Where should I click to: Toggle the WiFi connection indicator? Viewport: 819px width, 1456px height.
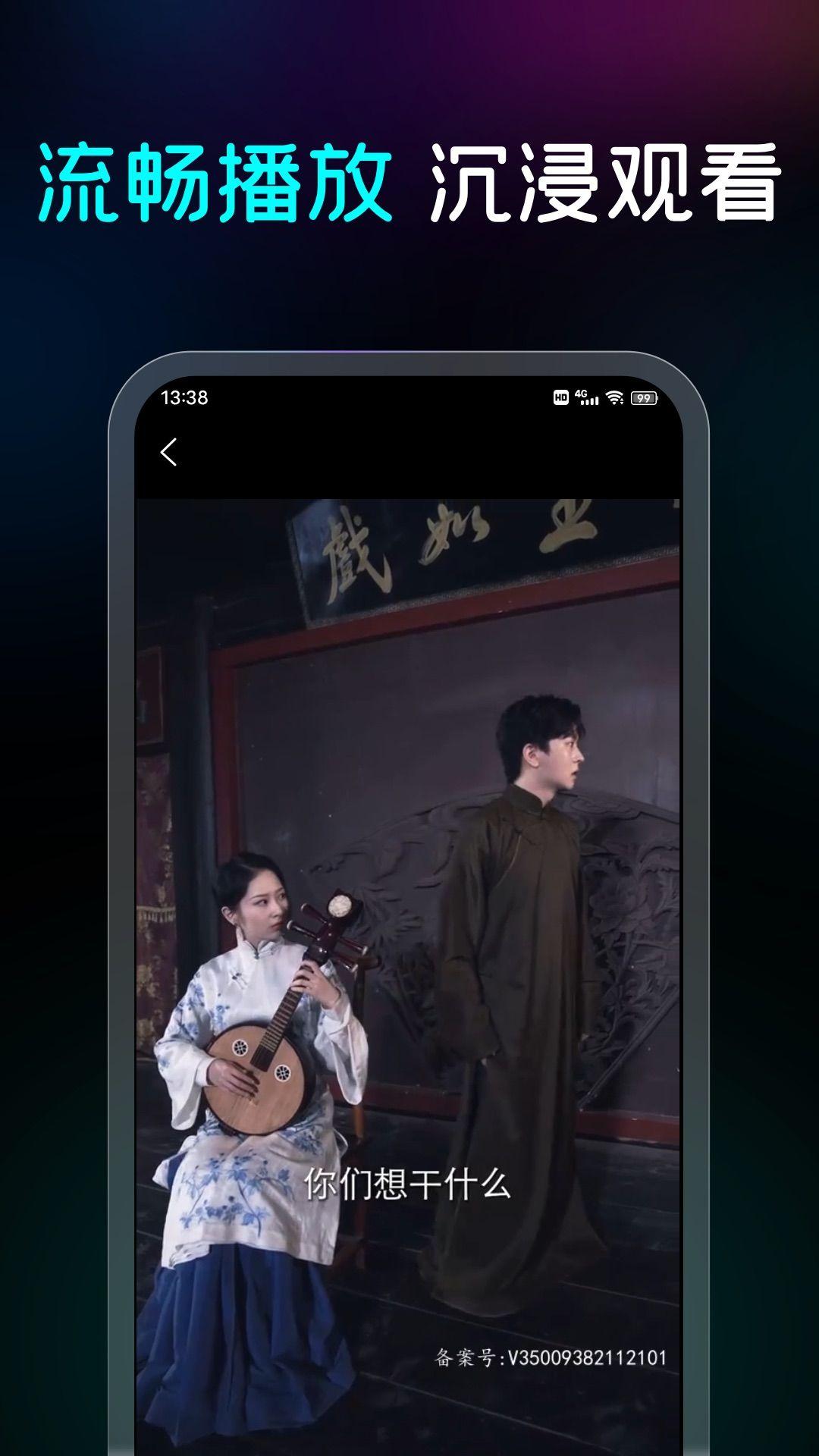pyautogui.click(x=613, y=397)
